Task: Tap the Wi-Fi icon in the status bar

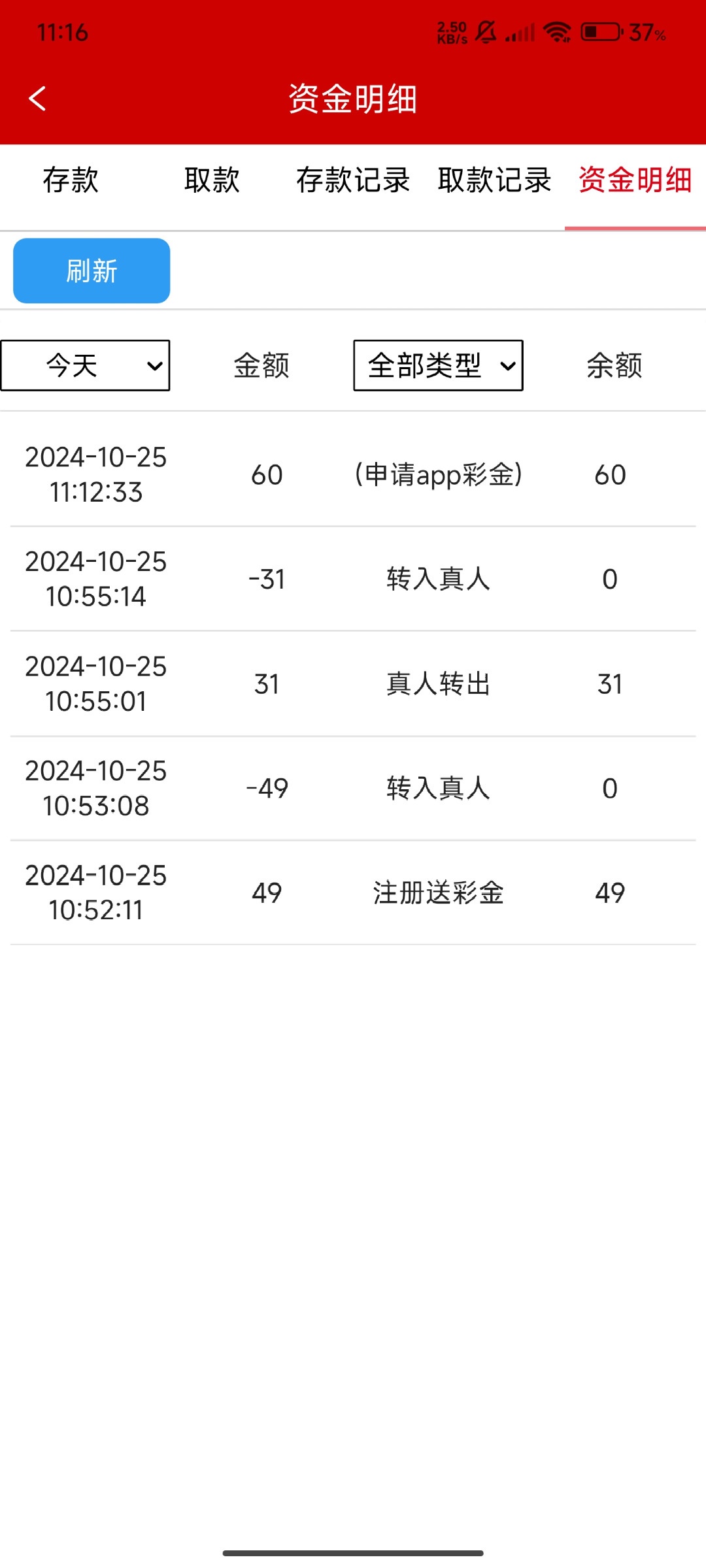Action: pos(556,31)
